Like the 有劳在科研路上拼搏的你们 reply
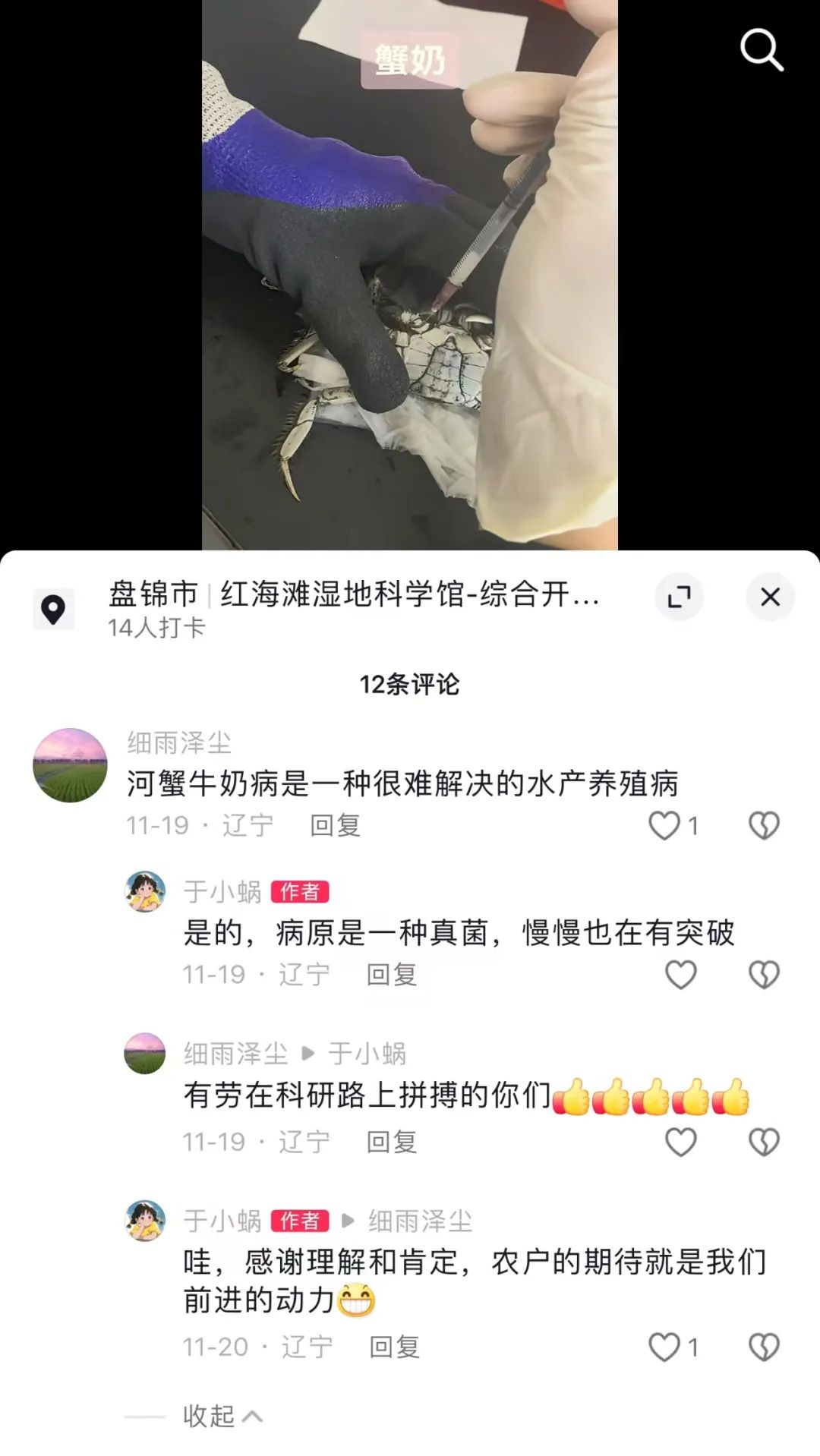The height and width of the screenshot is (1456, 820). pyautogui.click(x=681, y=1142)
